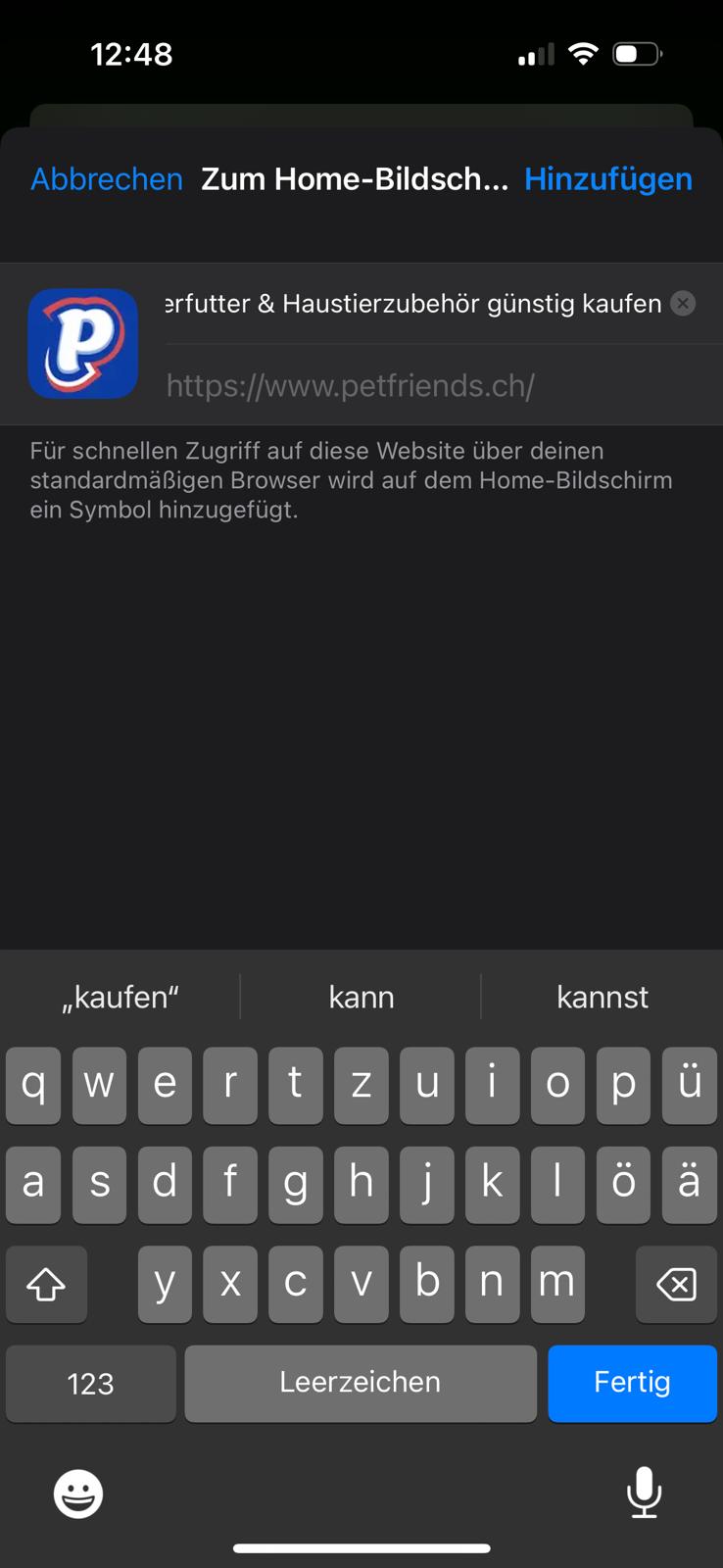Viewport: 723px width, 1568px height.
Task: Tap the title field ending in 'günstig kaufen'
Action: (x=414, y=304)
